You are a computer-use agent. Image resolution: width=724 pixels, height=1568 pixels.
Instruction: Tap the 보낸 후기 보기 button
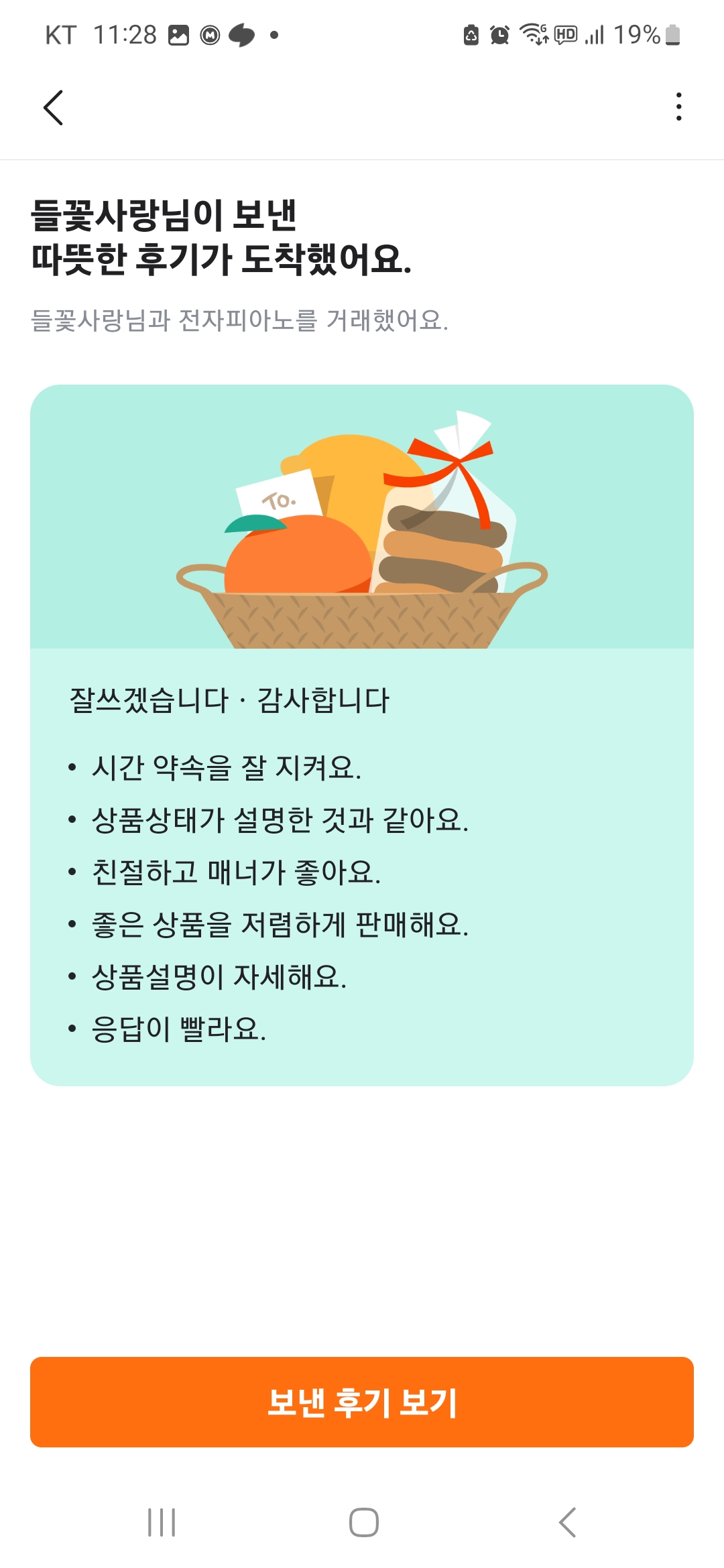[x=362, y=1402]
